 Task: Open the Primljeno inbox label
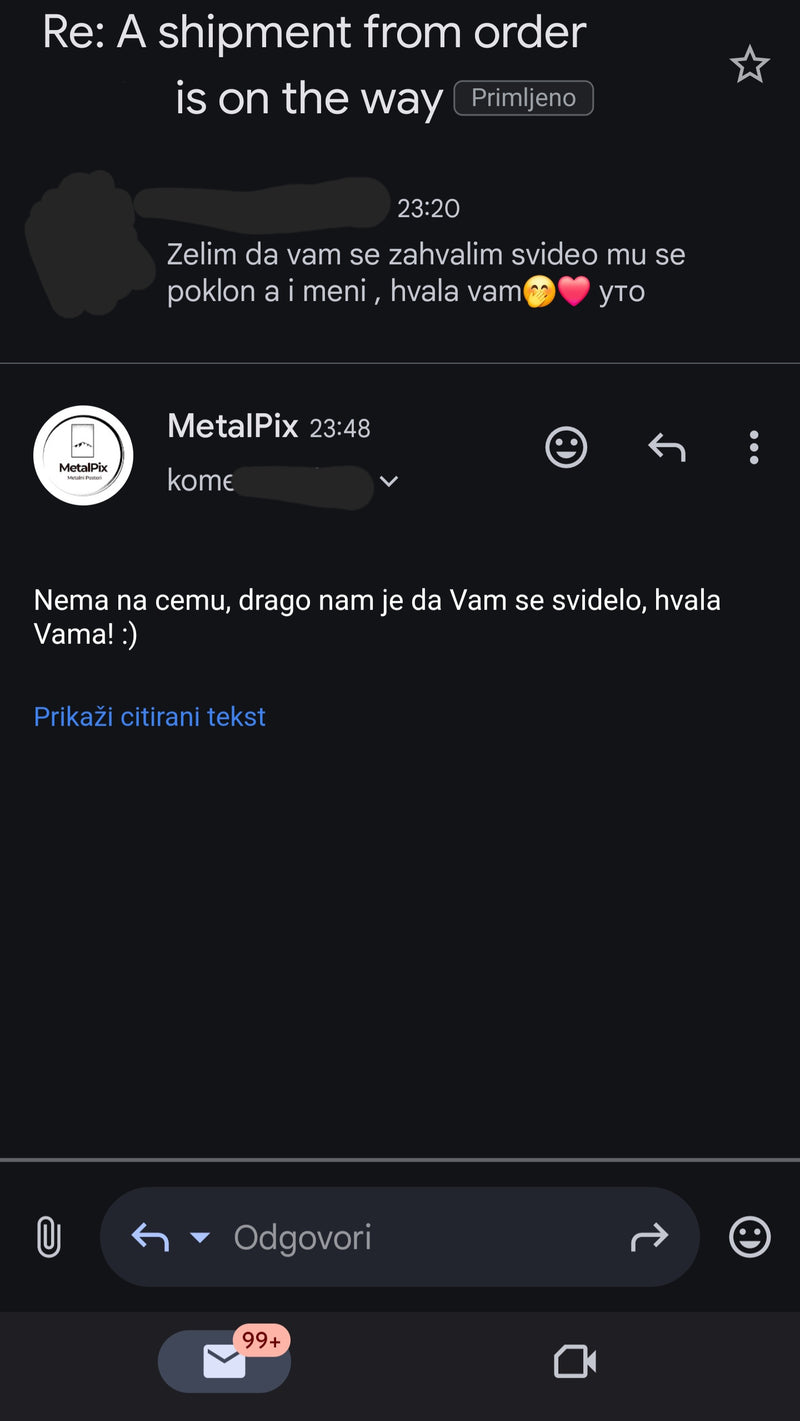[x=523, y=98]
